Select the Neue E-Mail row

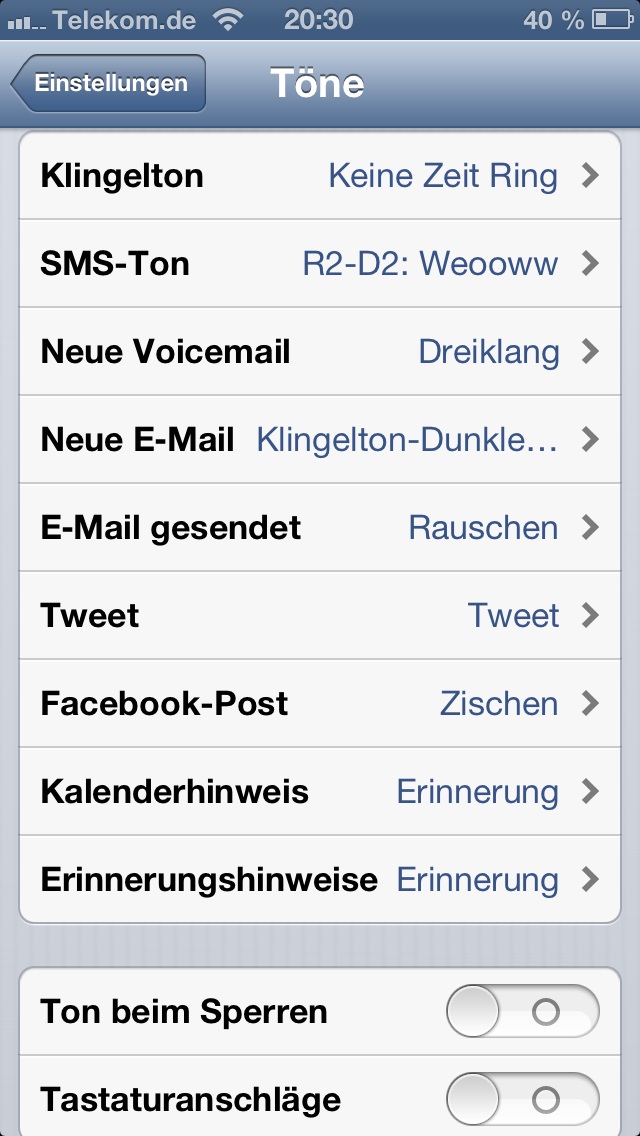click(320, 440)
